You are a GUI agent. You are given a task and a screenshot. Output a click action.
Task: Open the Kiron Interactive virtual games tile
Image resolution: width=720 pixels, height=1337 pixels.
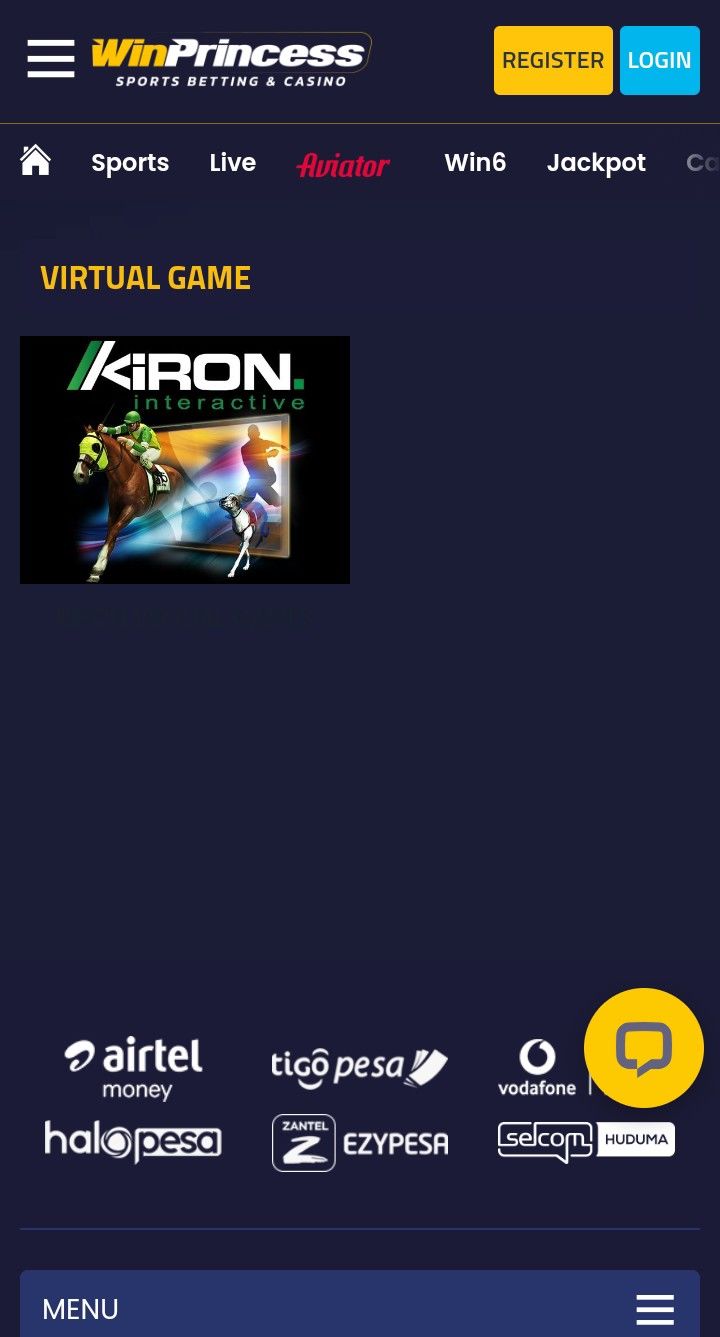pos(185,460)
